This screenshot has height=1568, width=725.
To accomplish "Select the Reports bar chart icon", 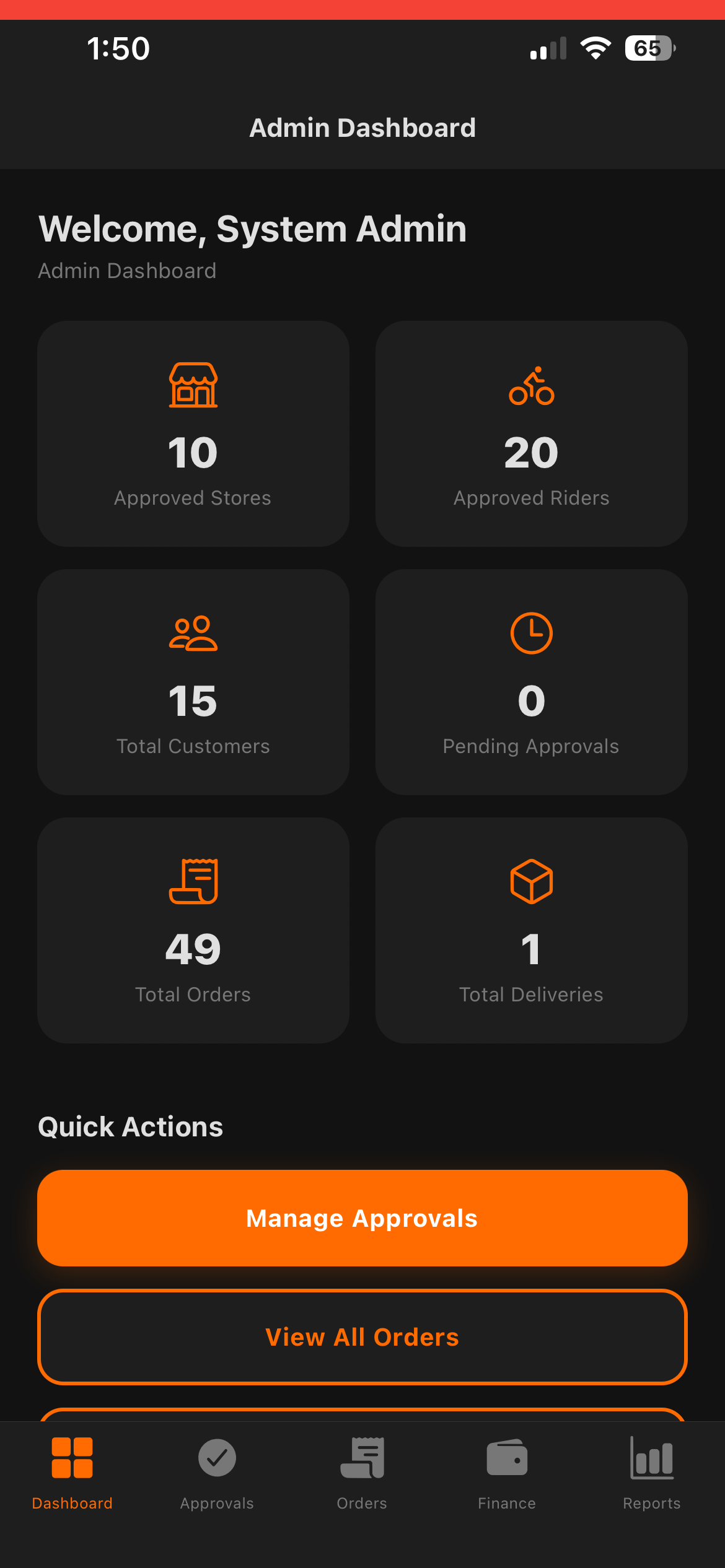I will (x=652, y=1458).
